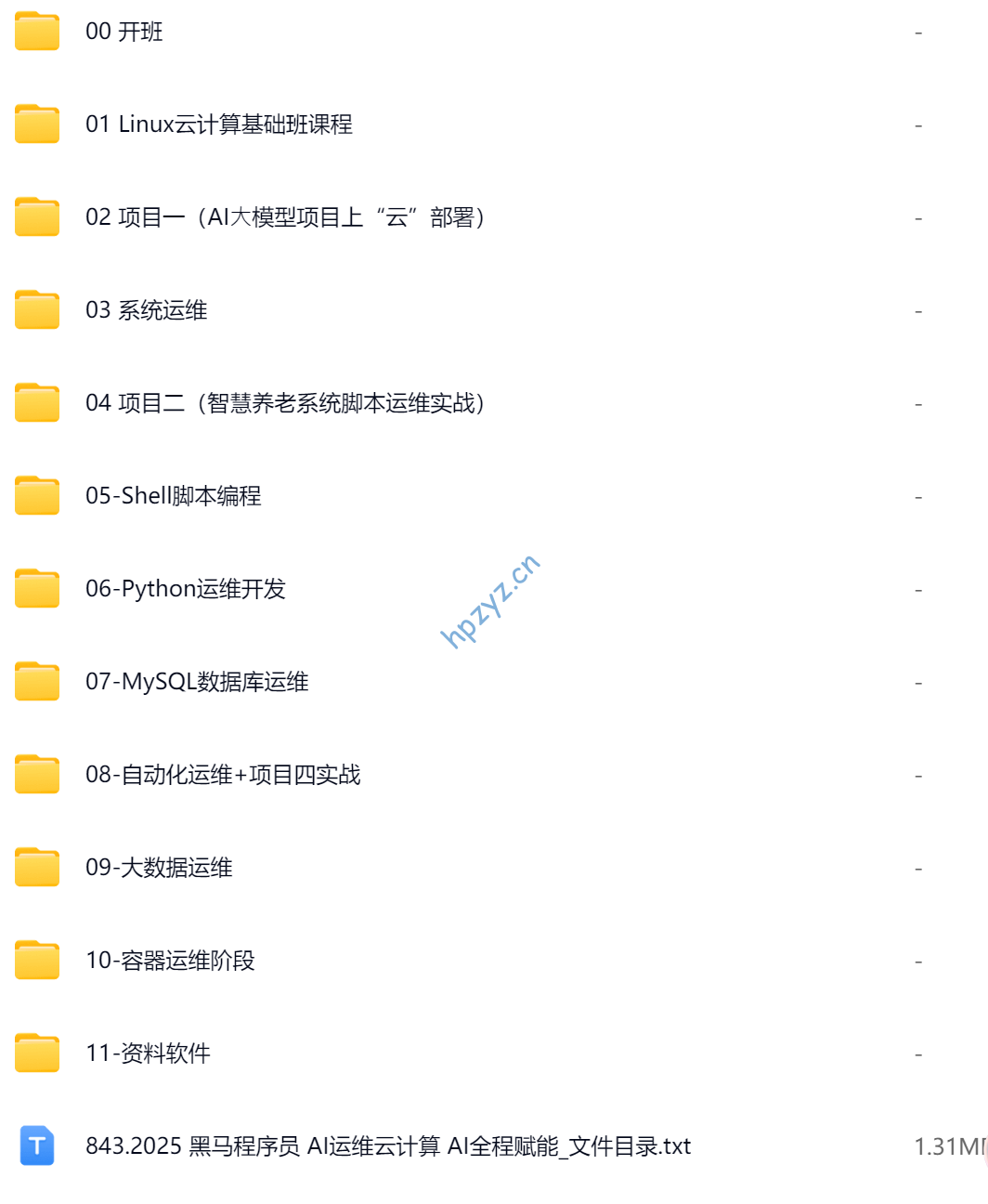The height and width of the screenshot is (1204, 988).
Task: Open the 03 系统运维 folder
Action: coord(146,310)
